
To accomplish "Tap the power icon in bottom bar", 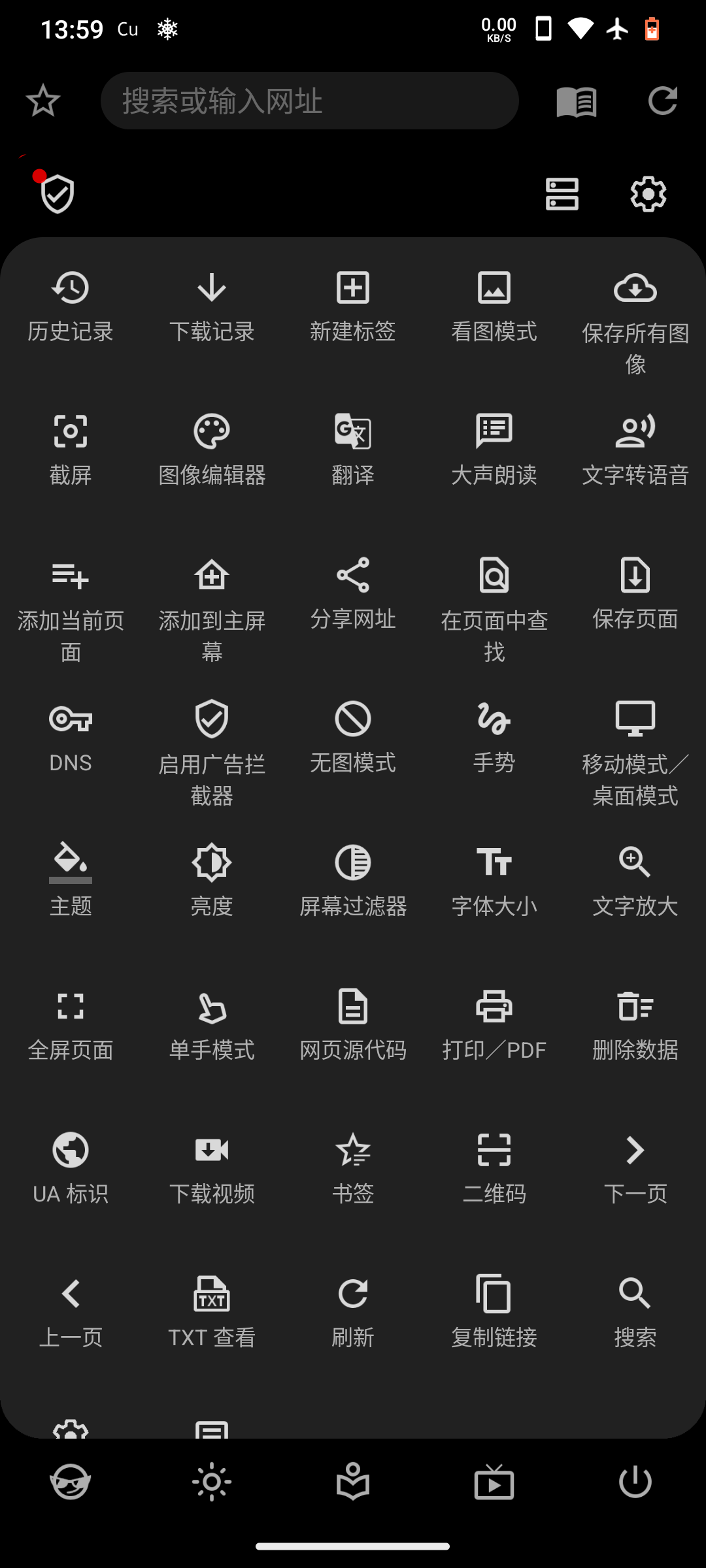I will click(x=635, y=1482).
